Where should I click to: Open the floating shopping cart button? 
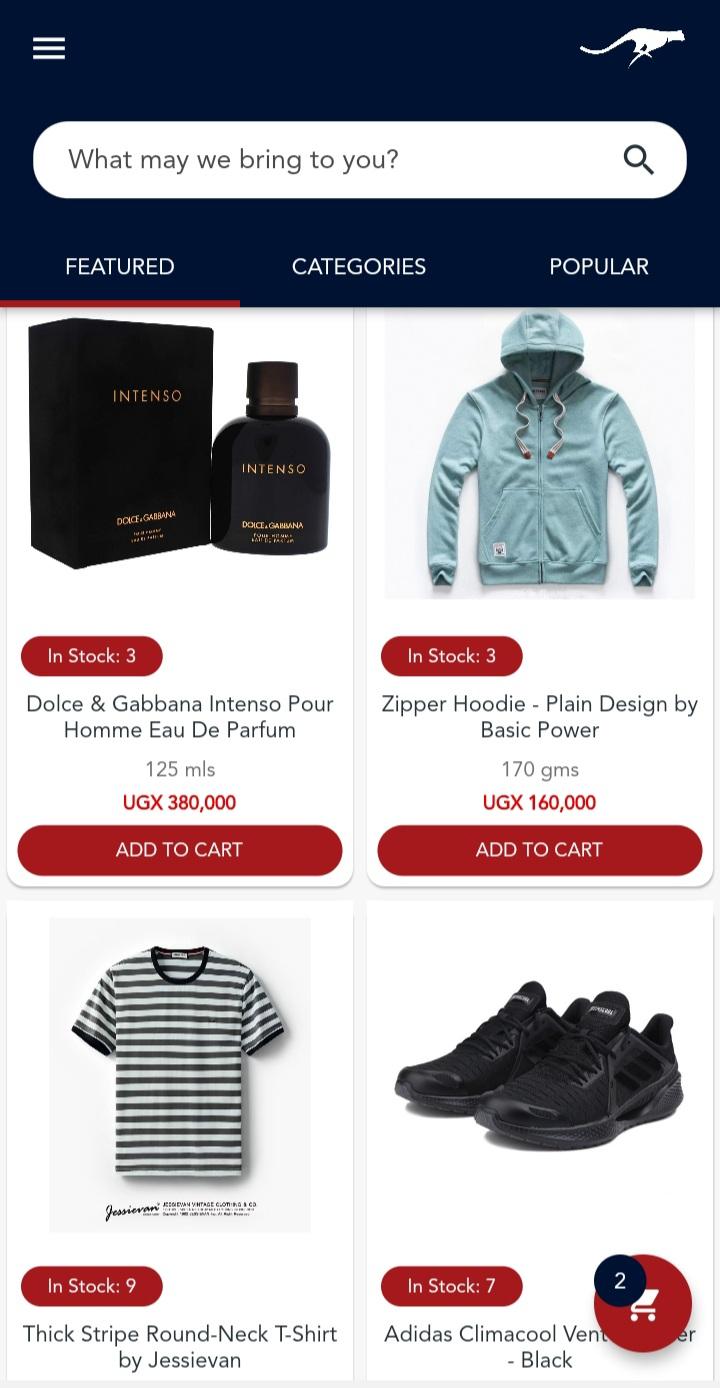coord(643,1303)
